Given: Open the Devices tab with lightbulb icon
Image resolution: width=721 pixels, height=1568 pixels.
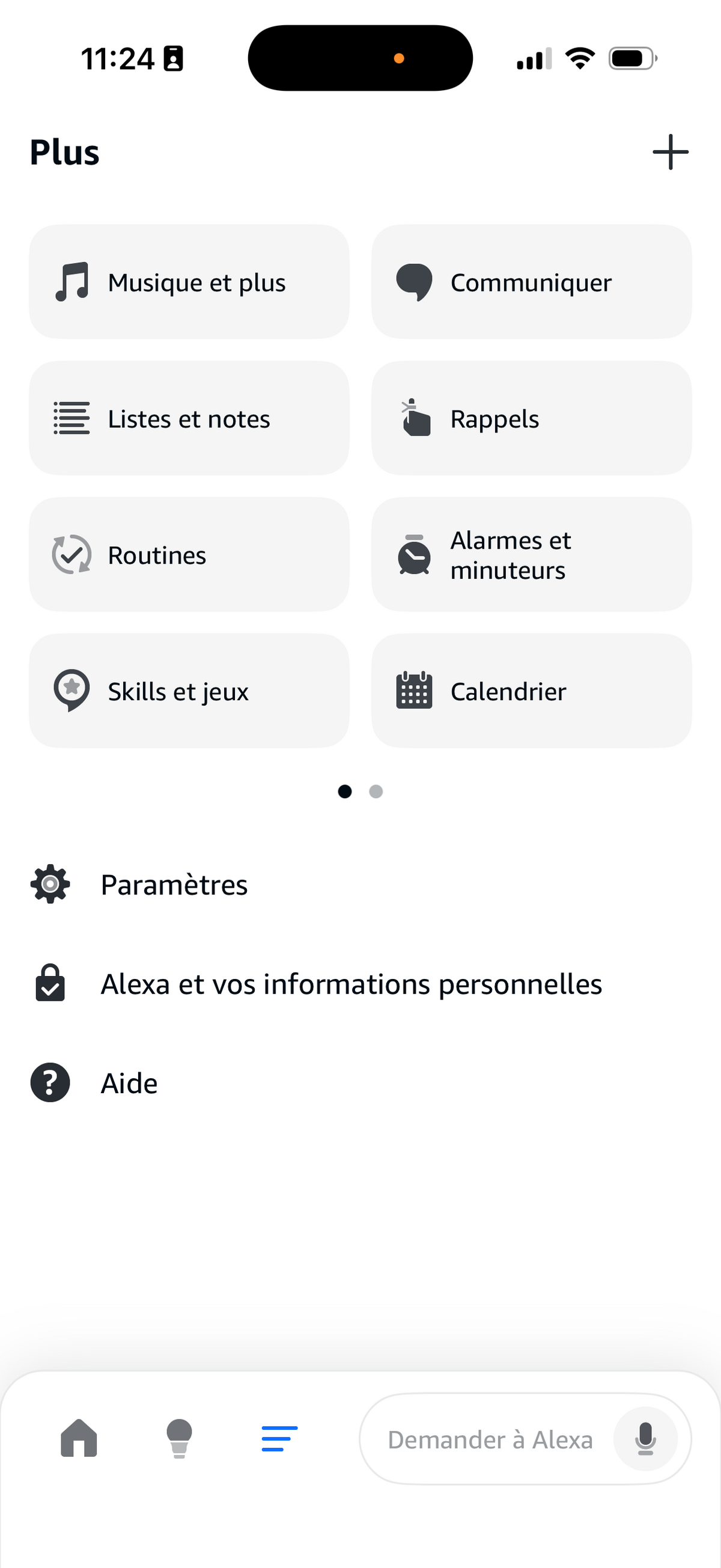Looking at the screenshot, I should (x=178, y=1439).
